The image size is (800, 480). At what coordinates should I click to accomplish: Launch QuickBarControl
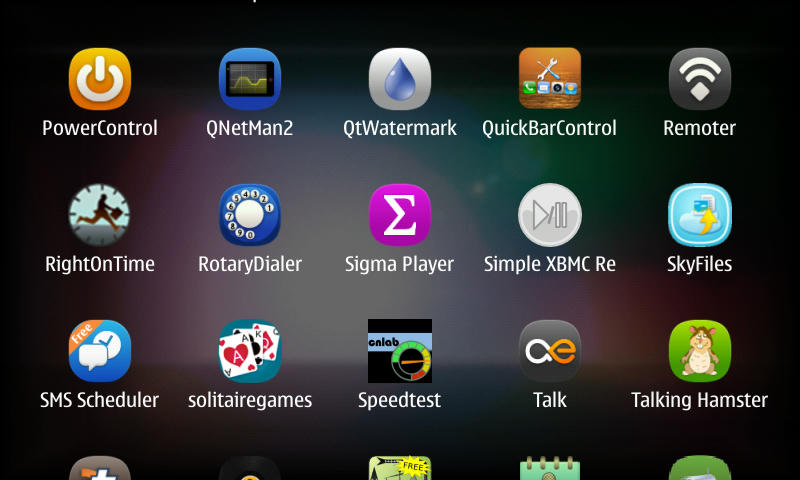coord(550,79)
